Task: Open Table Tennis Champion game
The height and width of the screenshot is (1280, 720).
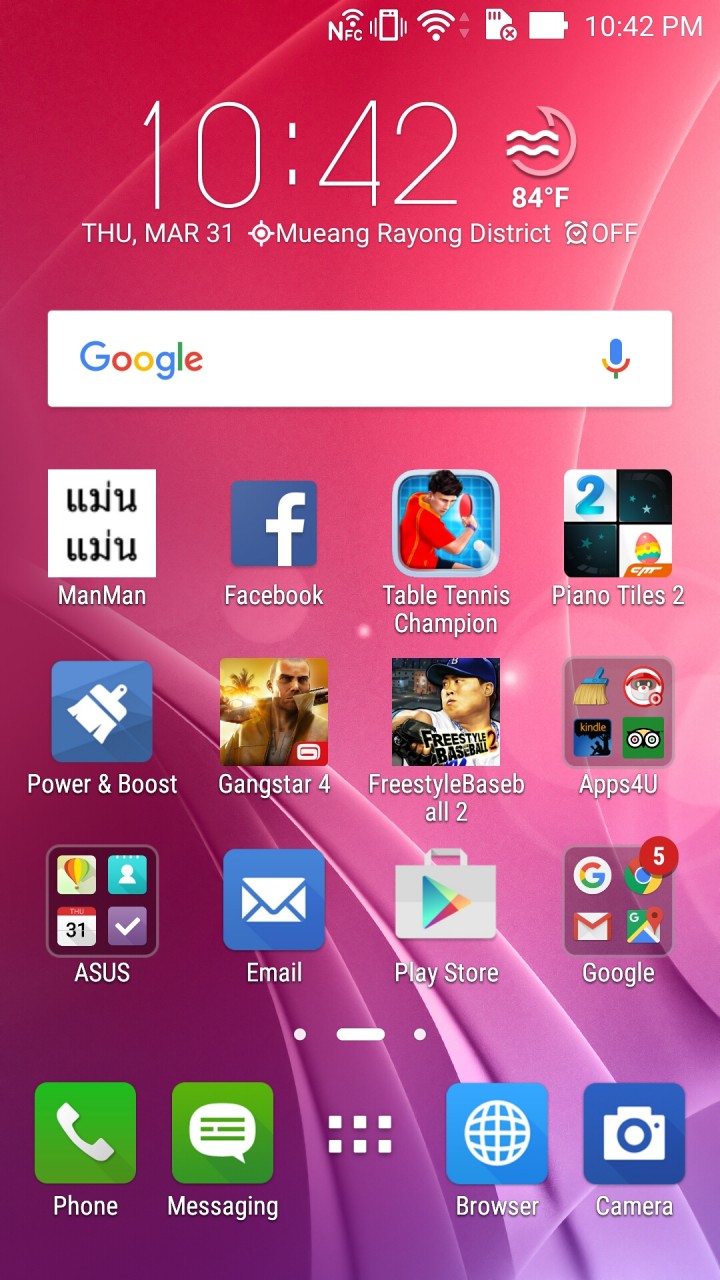Action: 446,524
